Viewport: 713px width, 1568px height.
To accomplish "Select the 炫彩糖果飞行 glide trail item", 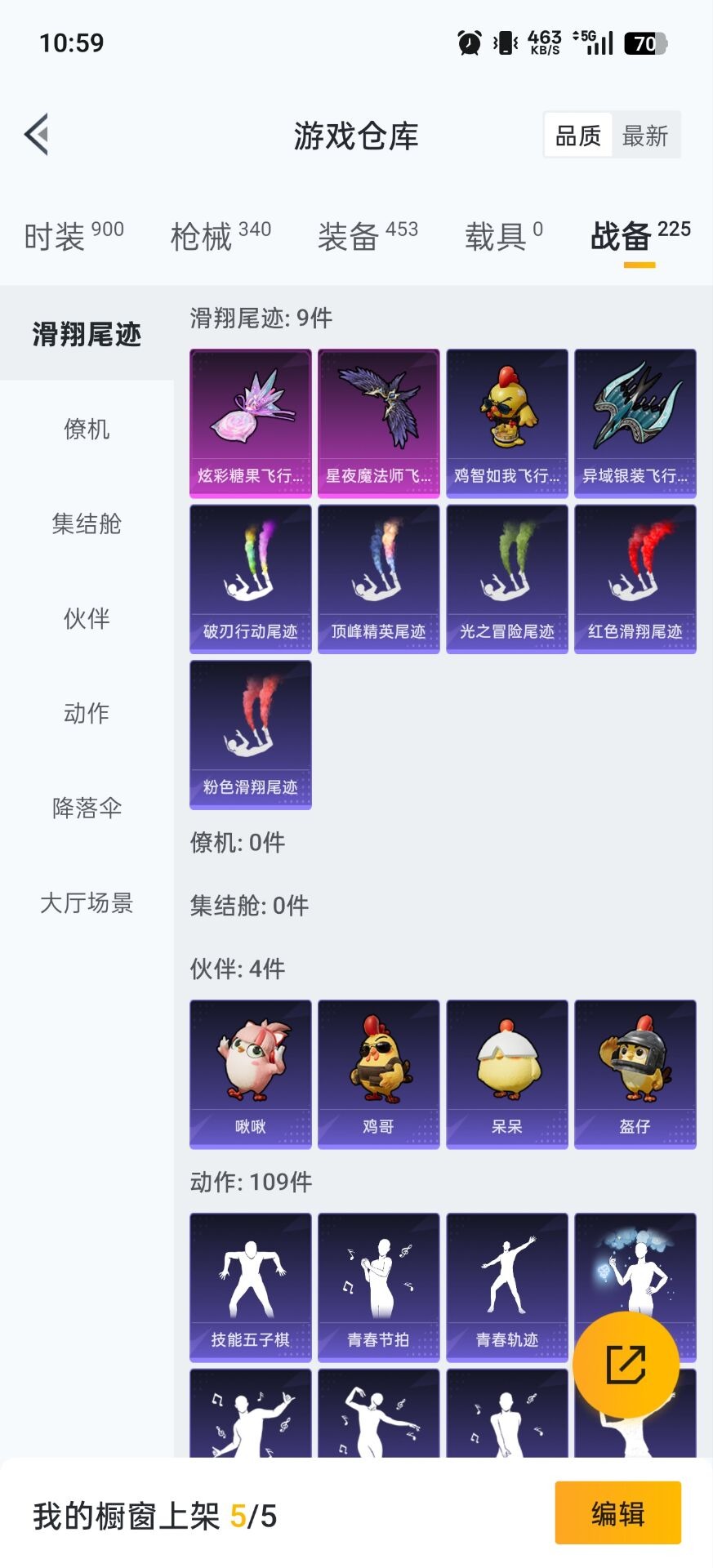I will 250,421.
